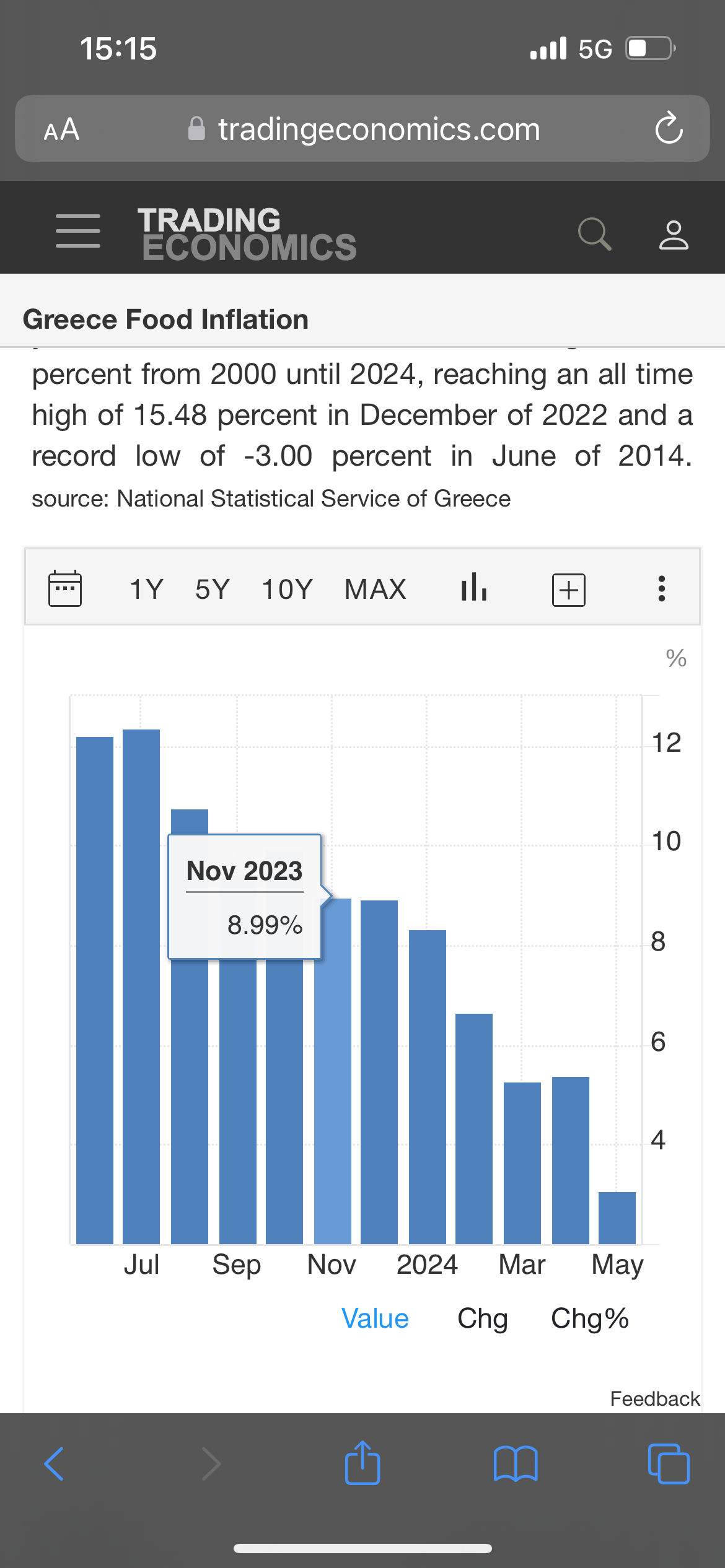Open Safari tabs overview
Screen dimensions: 725x1568
[668, 1464]
